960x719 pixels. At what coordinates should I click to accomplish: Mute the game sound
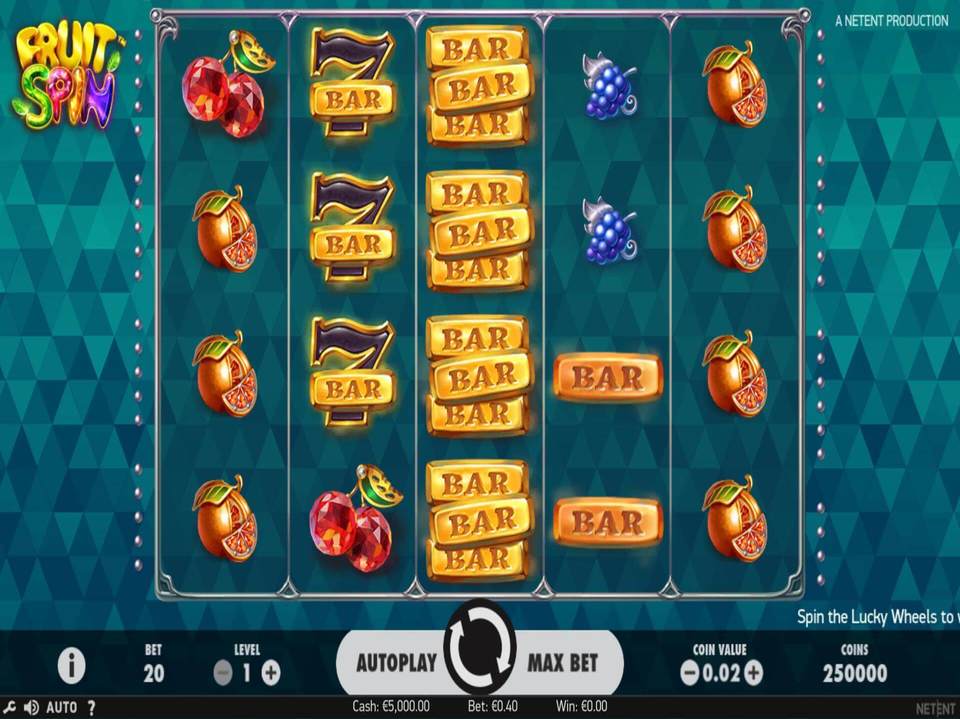coord(30,708)
